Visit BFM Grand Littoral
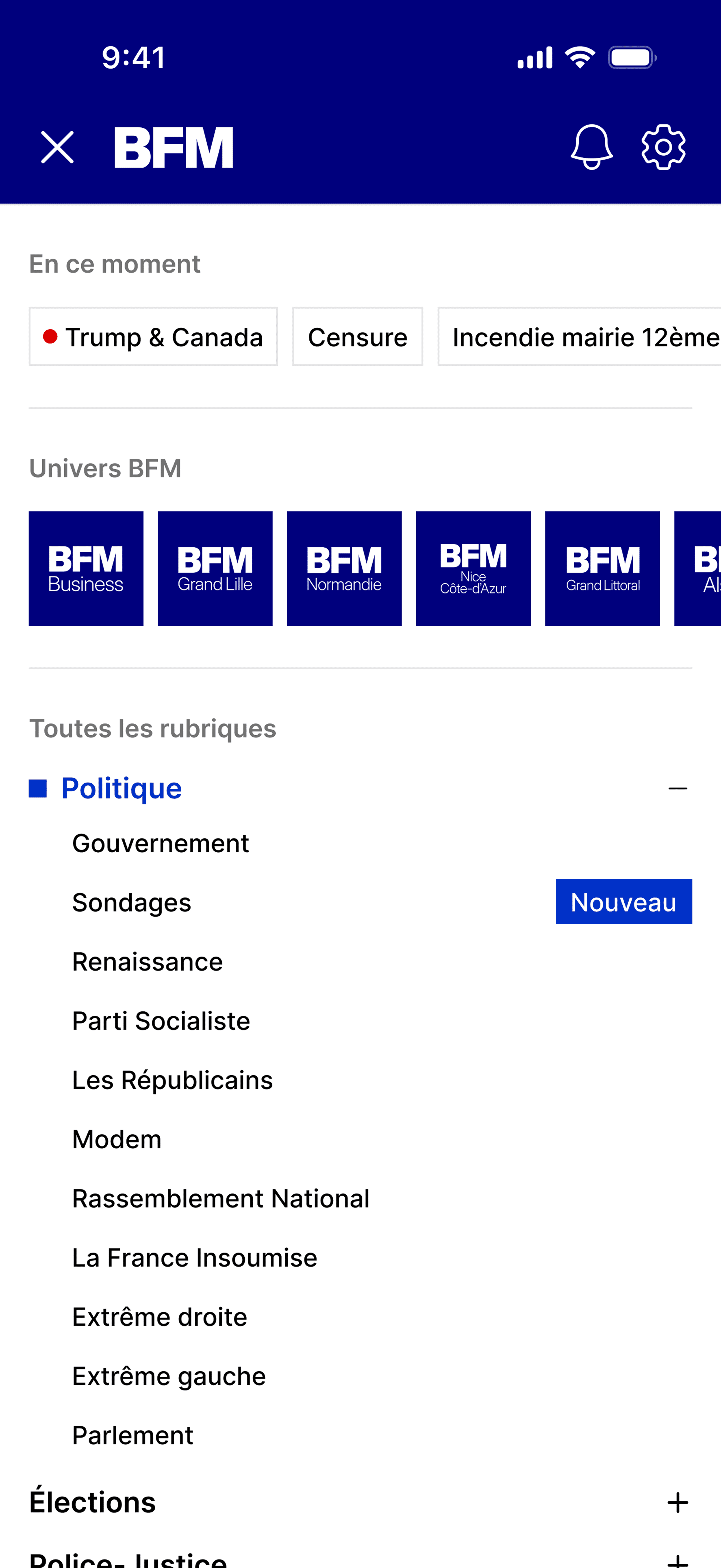The height and width of the screenshot is (1568, 721). (602, 568)
